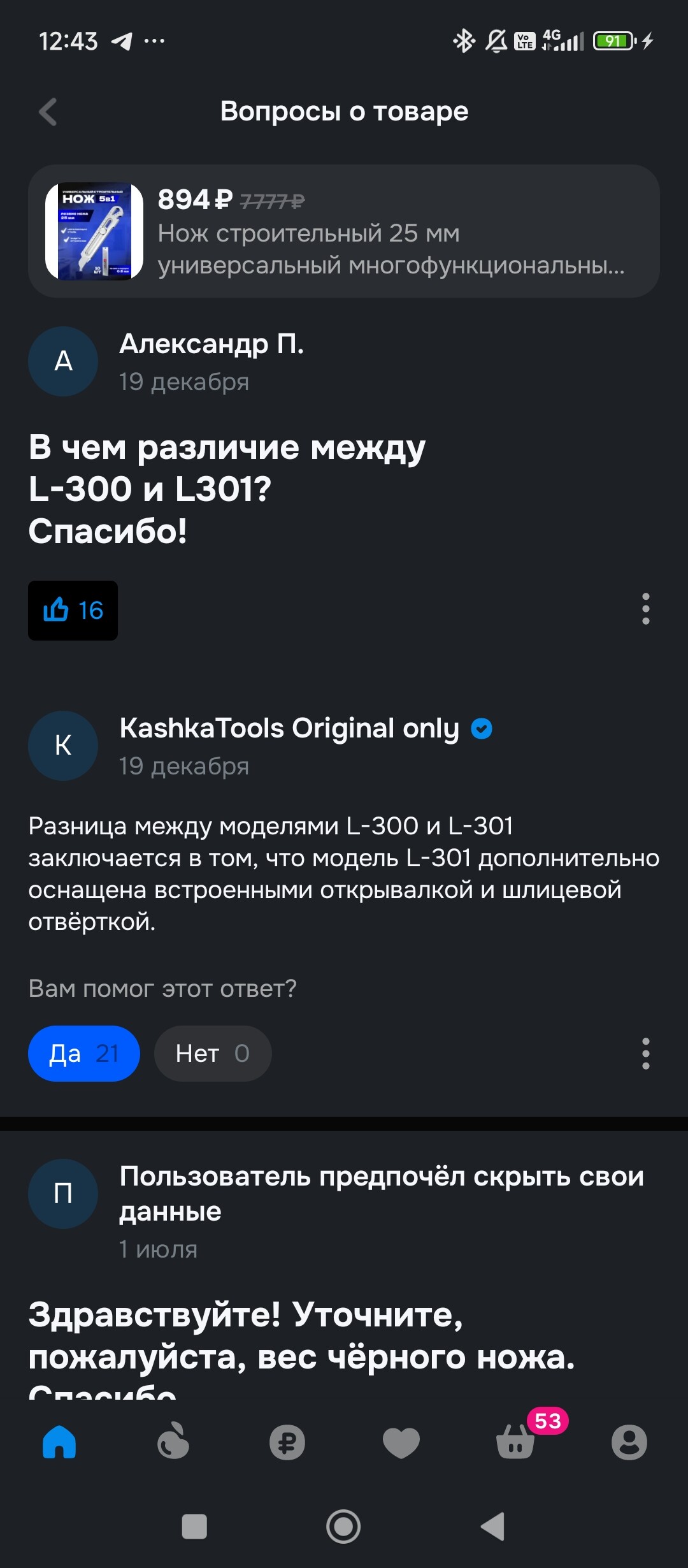
Task: Open the profile tab
Action: coord(629,1442)
